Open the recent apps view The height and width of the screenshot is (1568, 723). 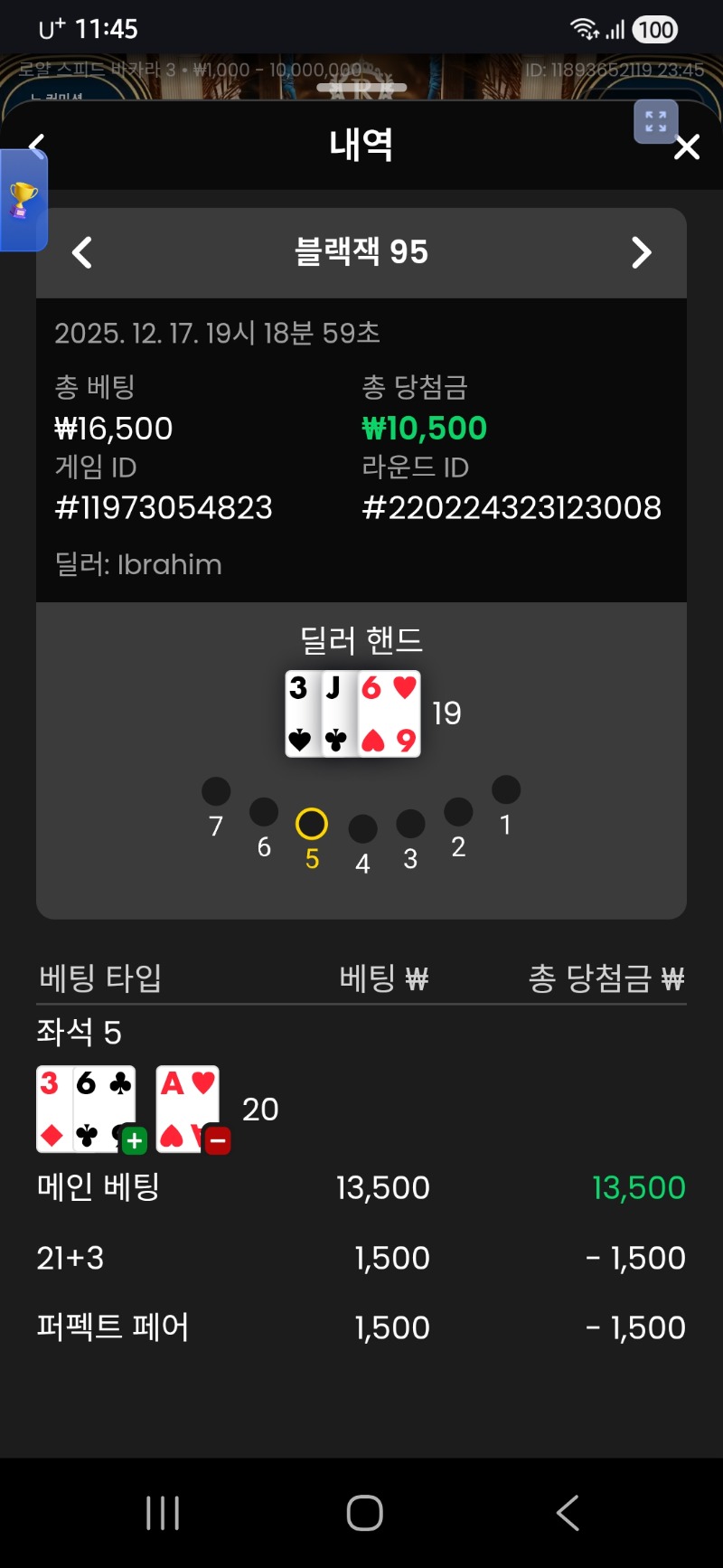pyautogui.click(x=163, y=1512)
